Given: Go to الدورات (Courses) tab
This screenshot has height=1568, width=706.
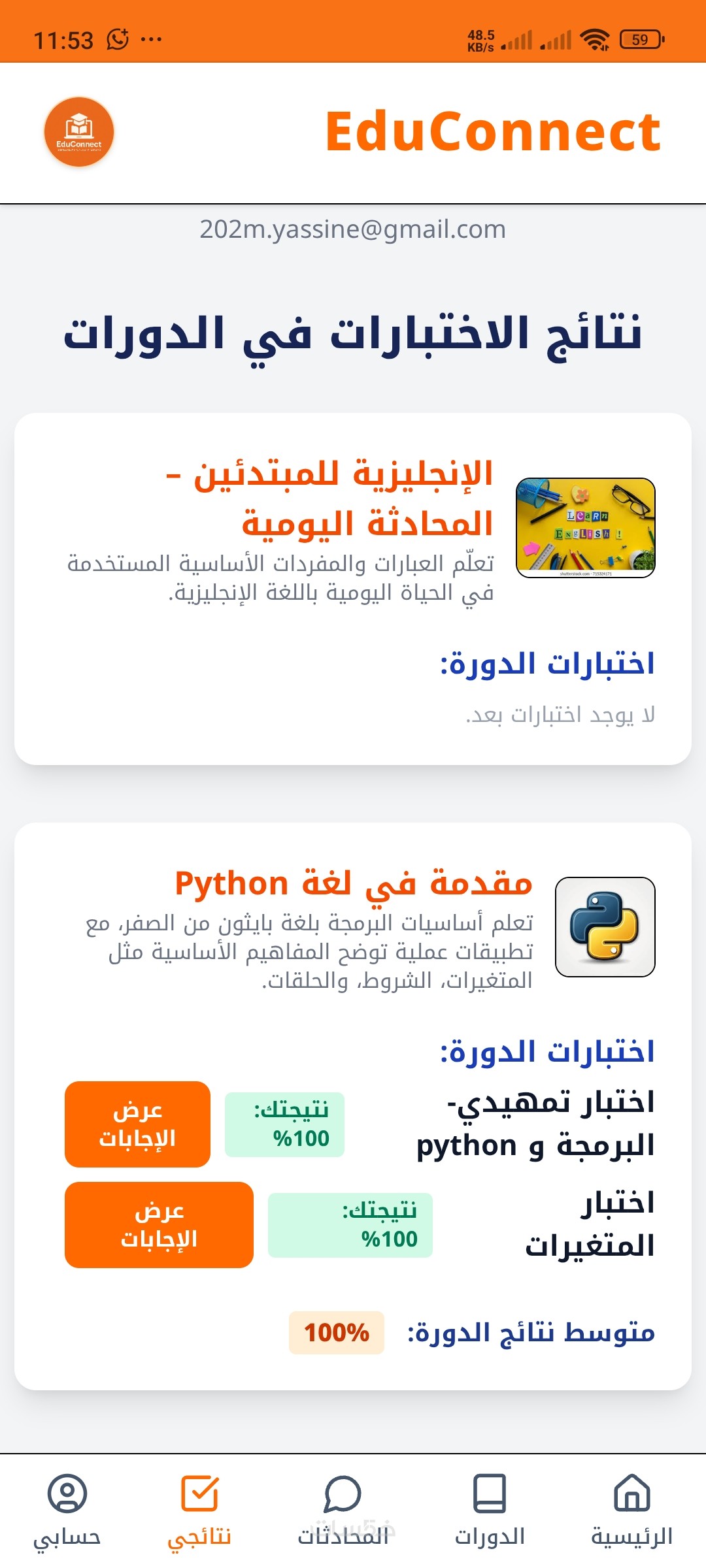Looking at the screenshot, I should (490, 1511).
